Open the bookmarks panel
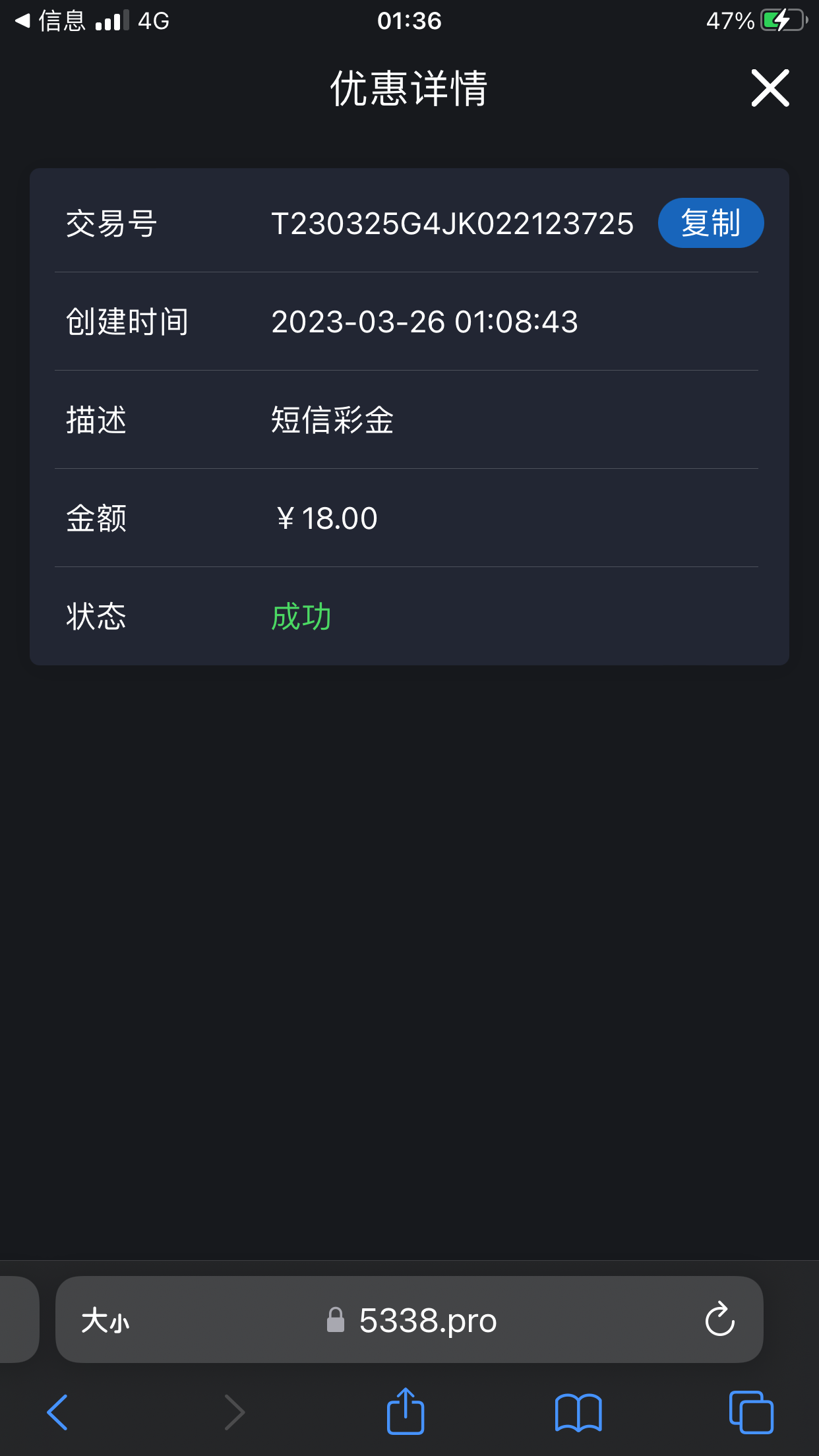This screenshot has width=819, height=1456. [x=578, y=1410]
